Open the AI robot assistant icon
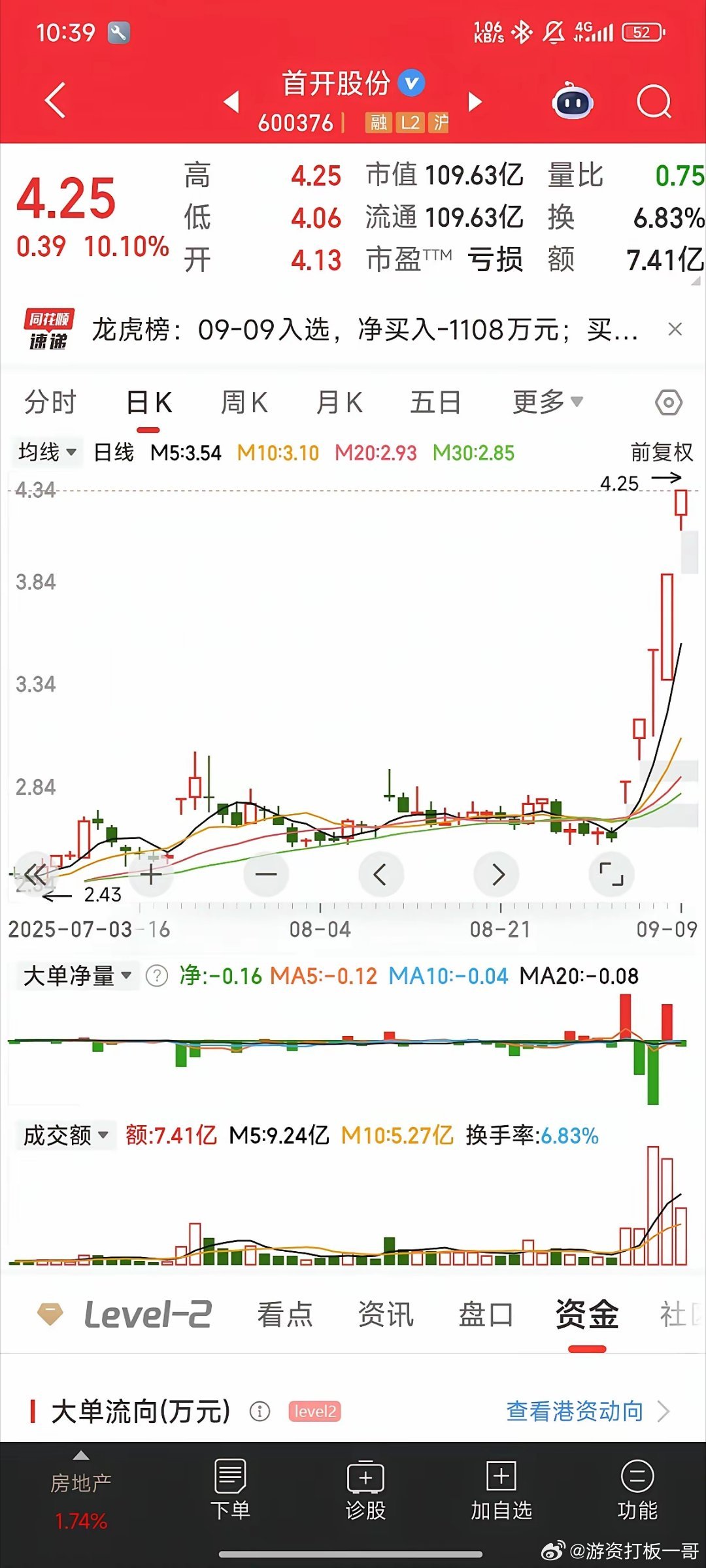706x1568 pixels. tap(573, 101)
